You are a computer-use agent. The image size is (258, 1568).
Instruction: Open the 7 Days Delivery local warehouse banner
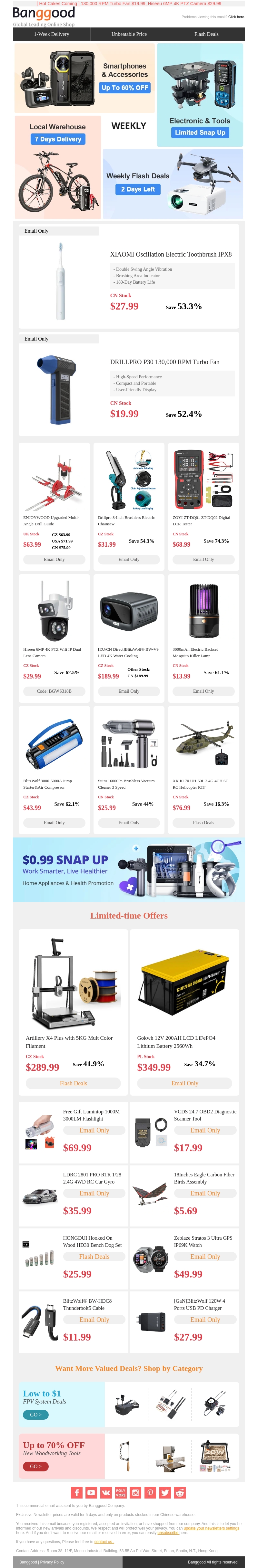point(58,139)
